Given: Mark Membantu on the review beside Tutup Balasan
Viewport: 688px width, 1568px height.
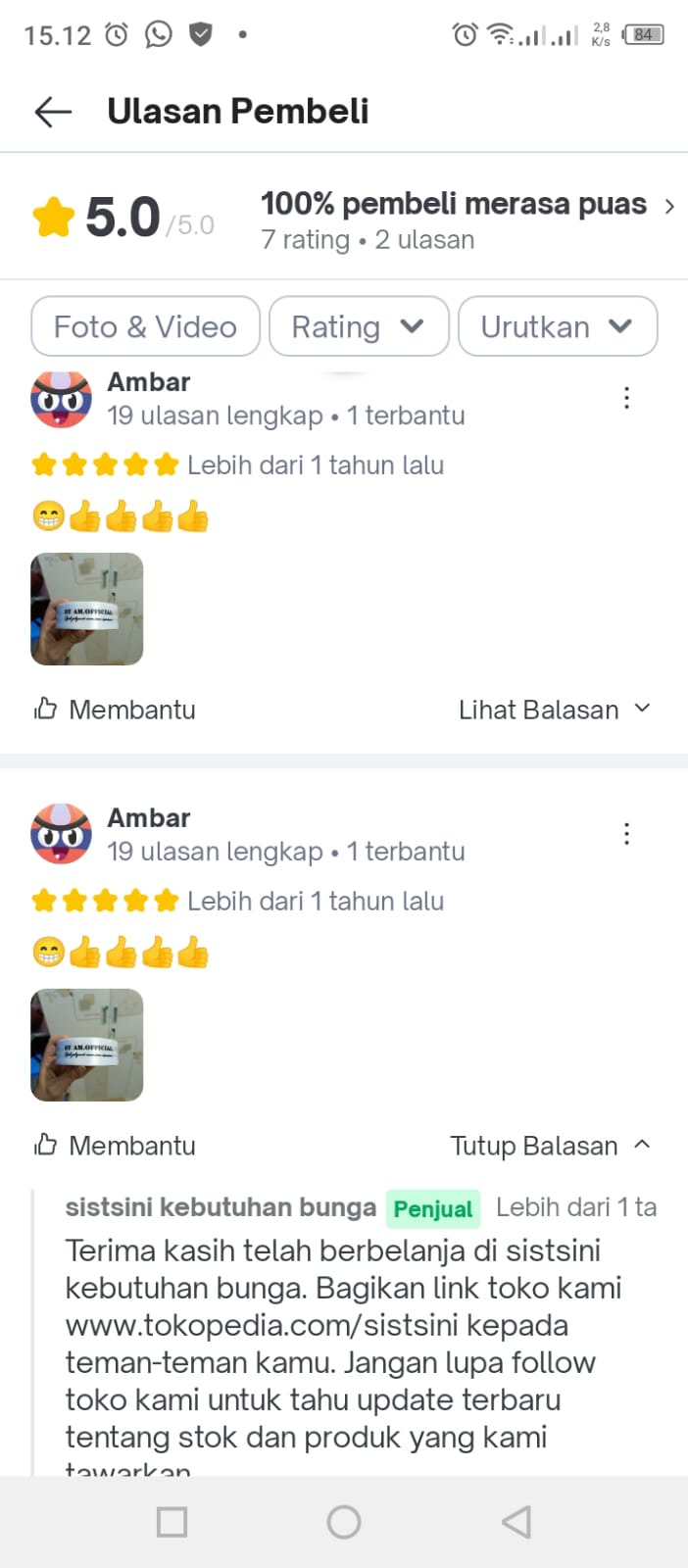Looking at the screenshot, I should tap(115, 1146).
